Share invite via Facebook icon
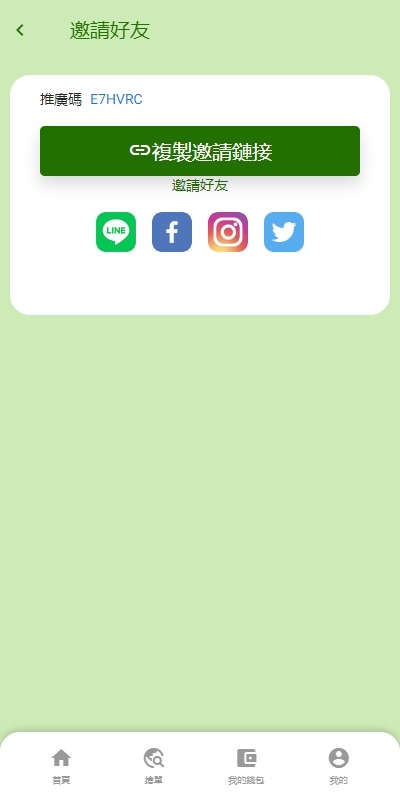 pyautogui.click(x=172, y=232)
